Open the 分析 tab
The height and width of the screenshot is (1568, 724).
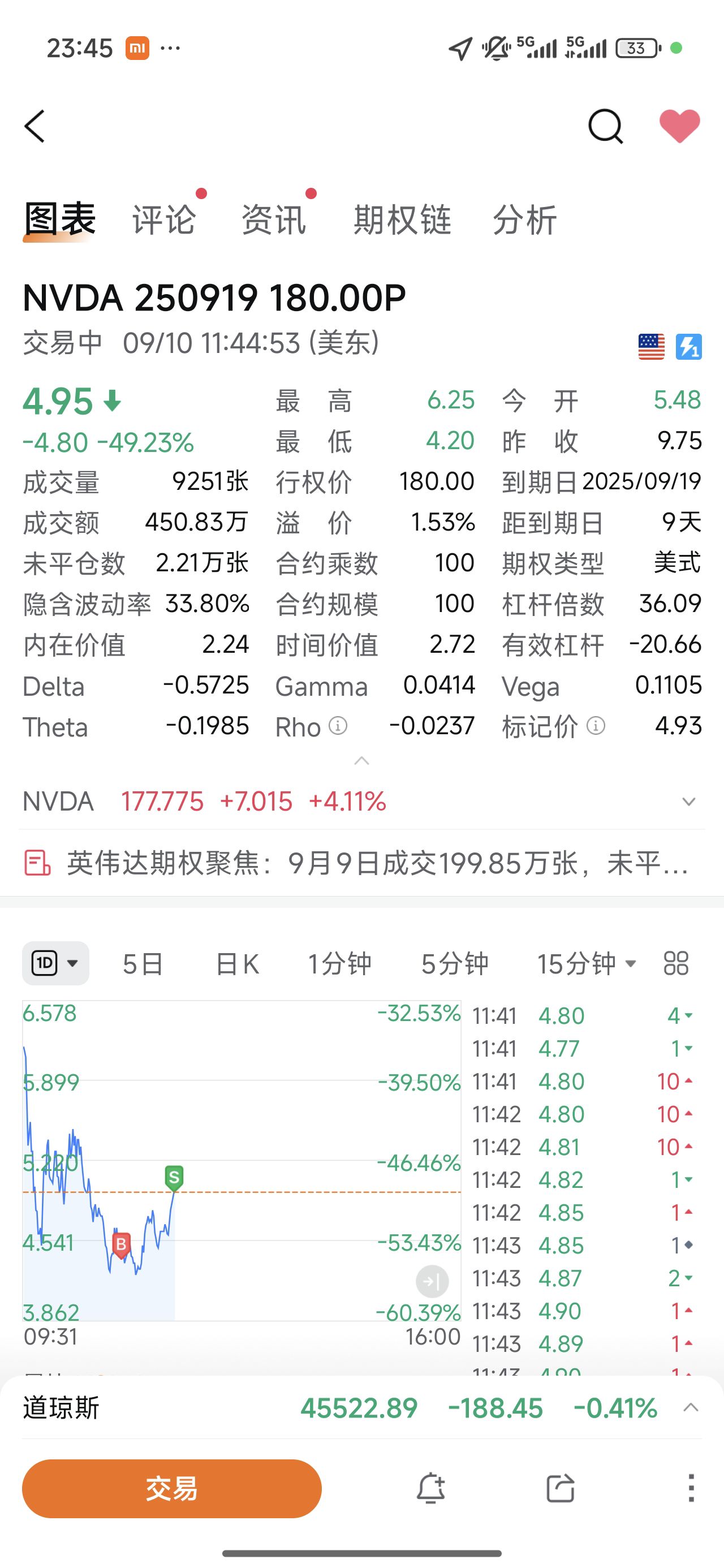tap(525, 219)
